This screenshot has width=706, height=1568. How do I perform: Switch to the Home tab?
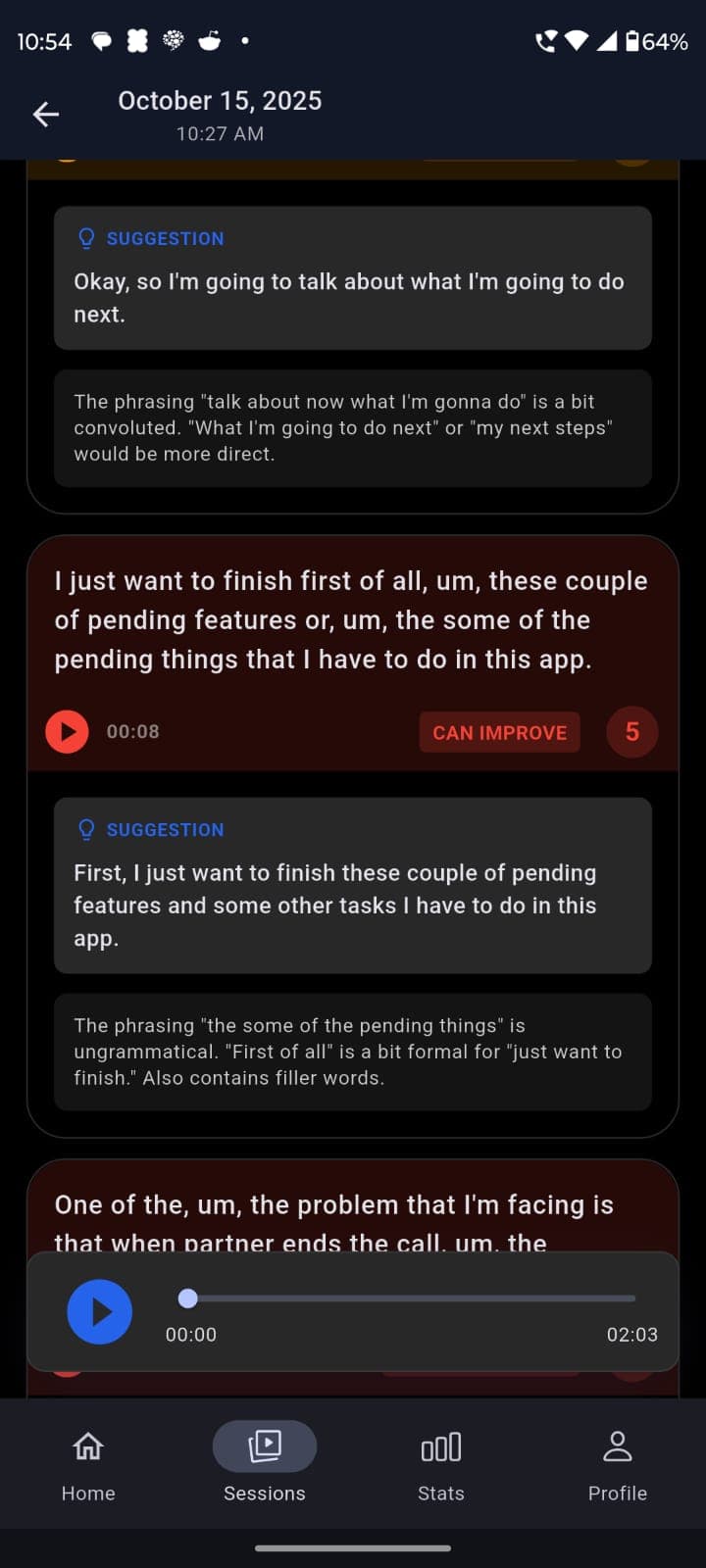pyautogui.click(x=88, y=1464)
